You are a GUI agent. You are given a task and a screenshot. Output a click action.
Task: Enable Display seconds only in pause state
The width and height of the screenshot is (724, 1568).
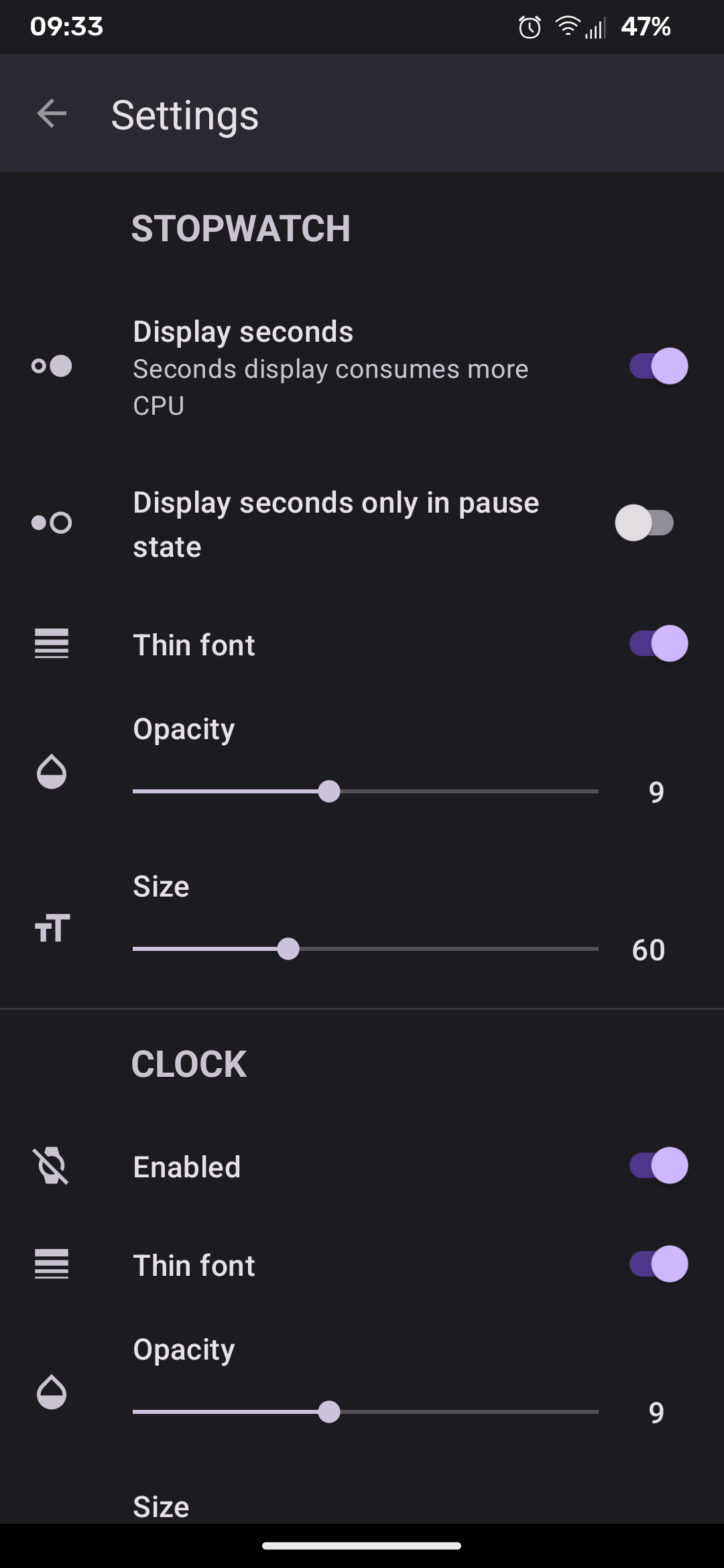pyautogui.click(x=644, y=523)
